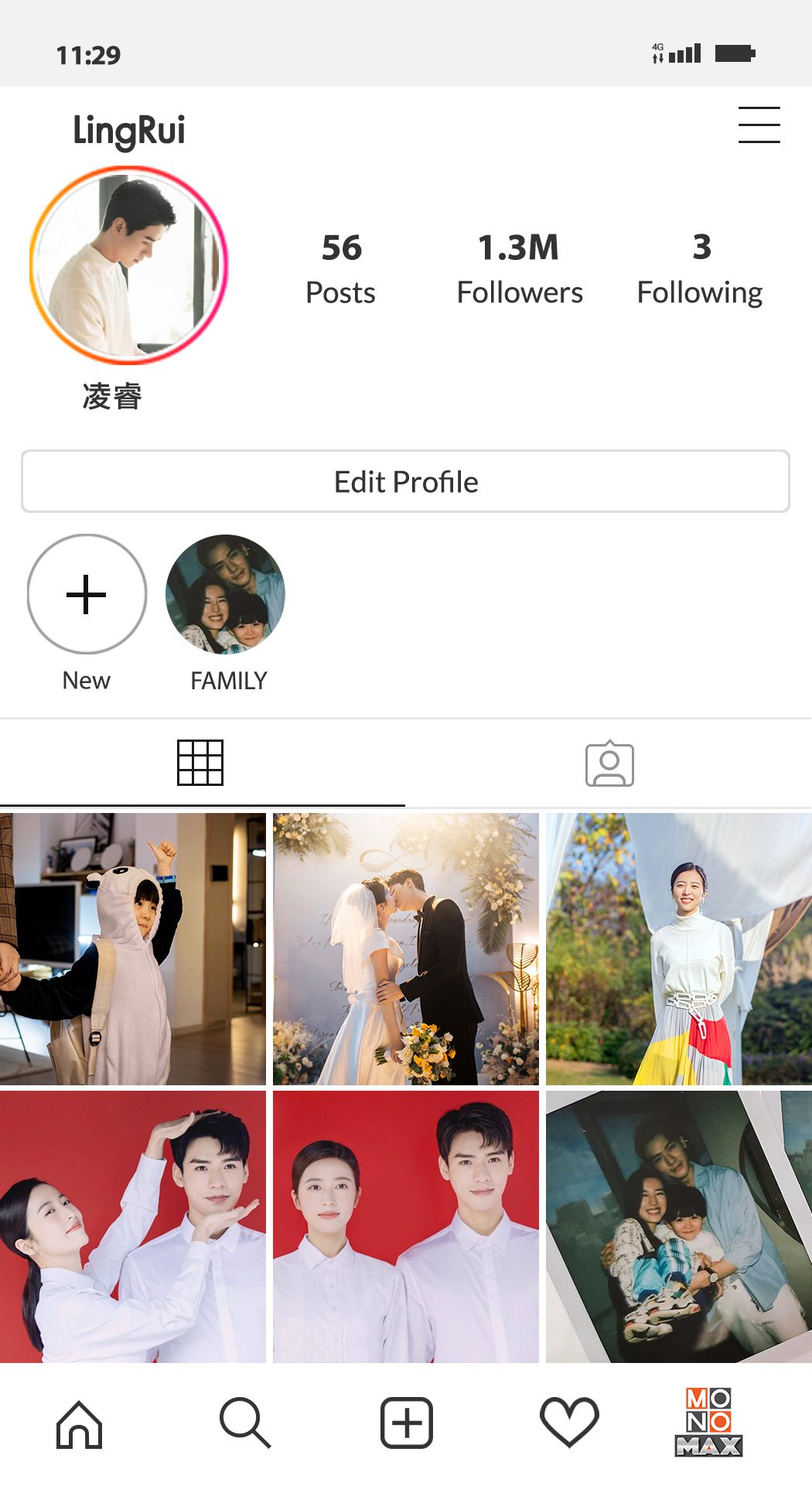The image size is (812, 1486).
Task: Open the woman in colorful skirt post
Action: coord(678,948)
